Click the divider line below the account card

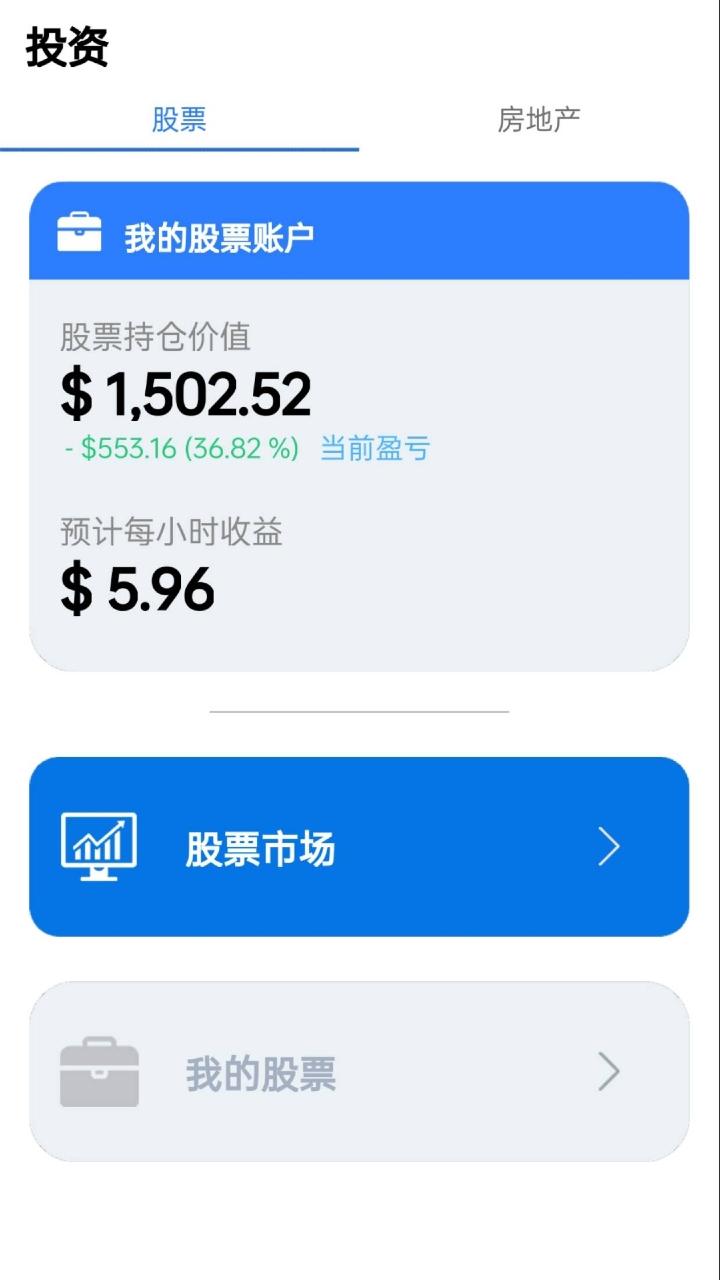click(x=360, y=712)
